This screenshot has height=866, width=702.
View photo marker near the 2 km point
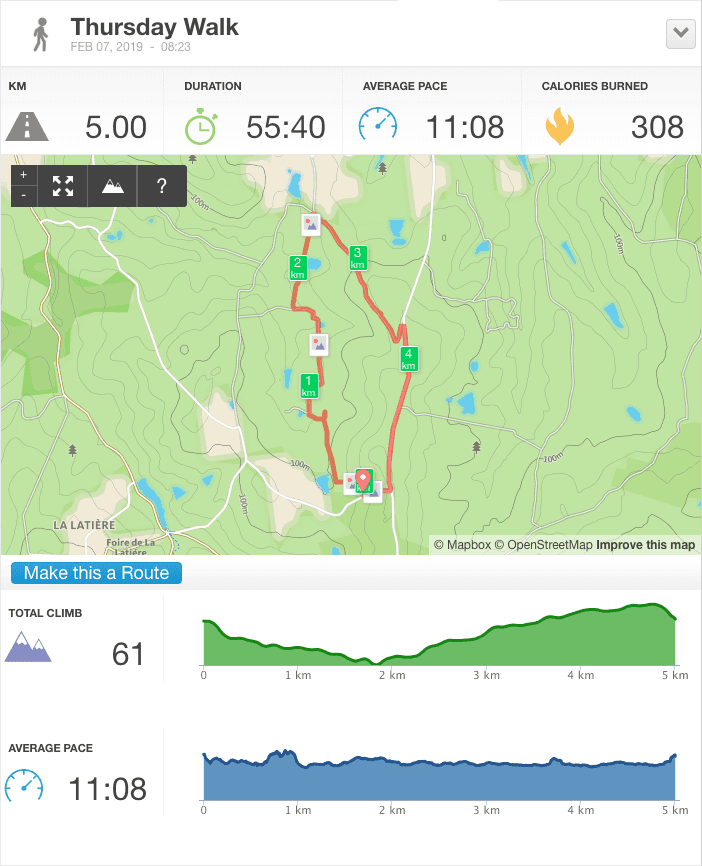(311, 224)
